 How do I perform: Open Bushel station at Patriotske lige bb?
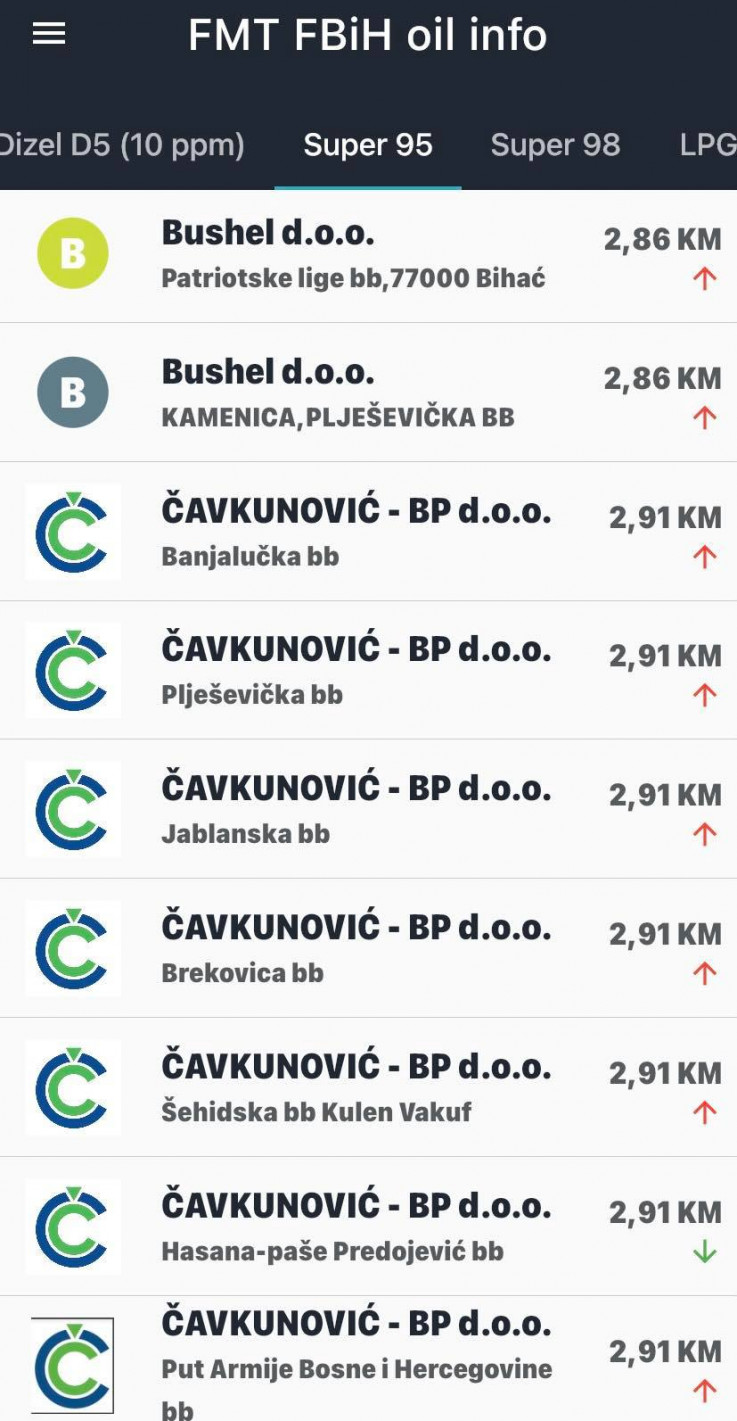coord(368,254)
